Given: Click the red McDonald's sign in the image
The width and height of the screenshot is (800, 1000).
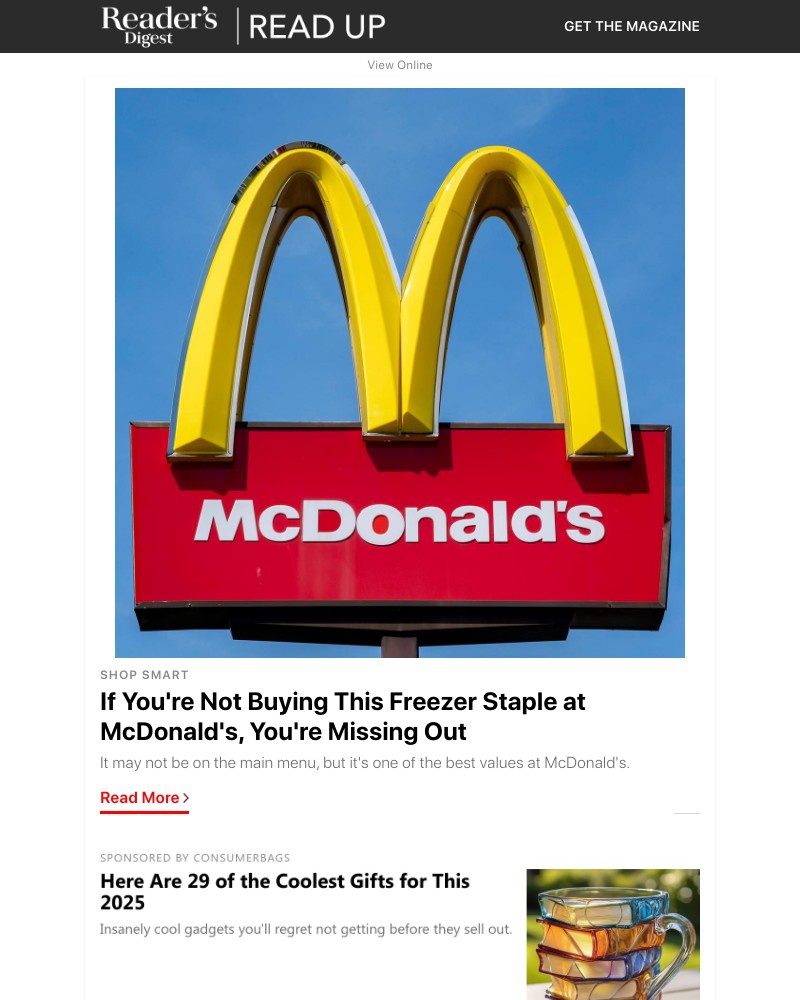Looking at the screenshot, I should click(x=400, y=518).
